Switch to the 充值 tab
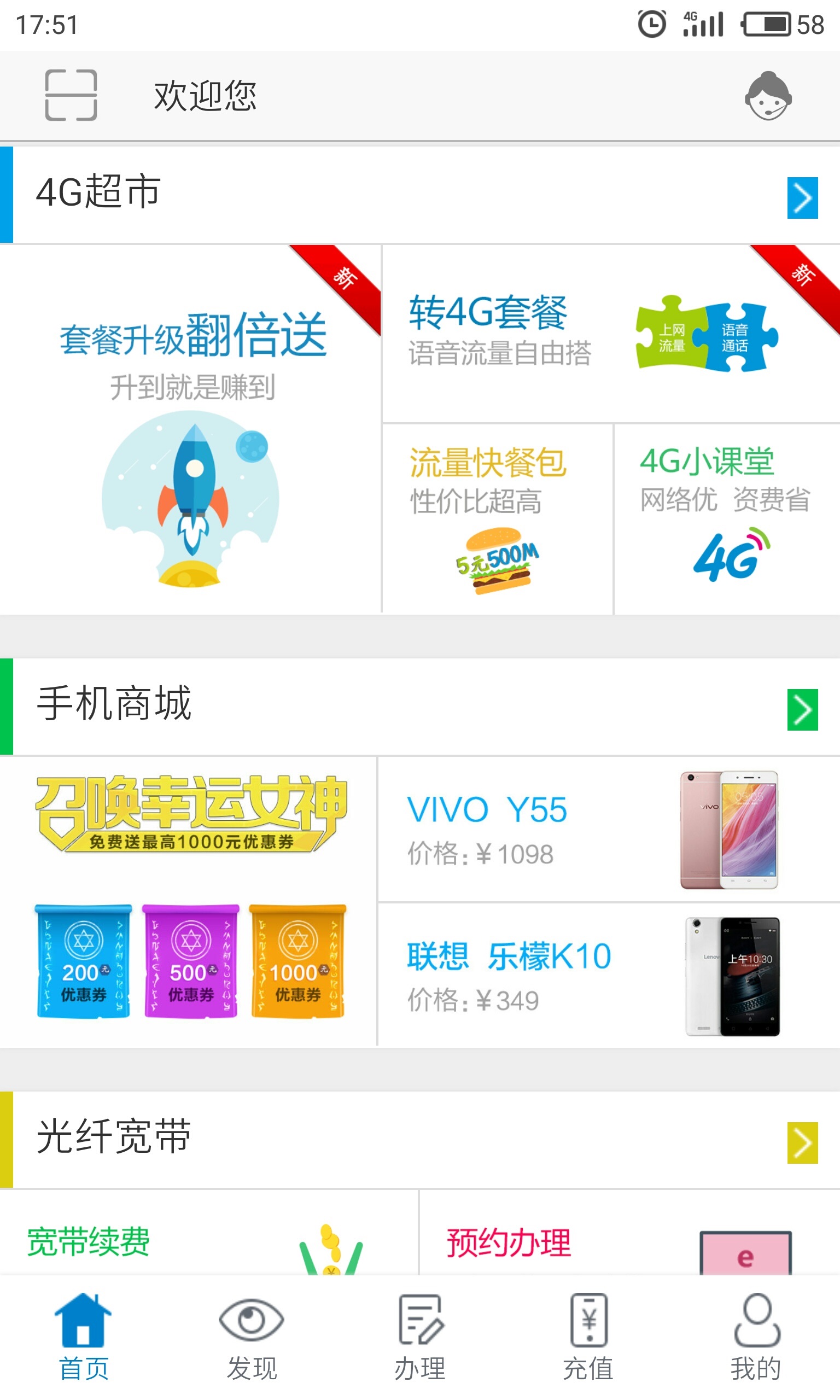 pyautogui.click(x=588, y=1337)
